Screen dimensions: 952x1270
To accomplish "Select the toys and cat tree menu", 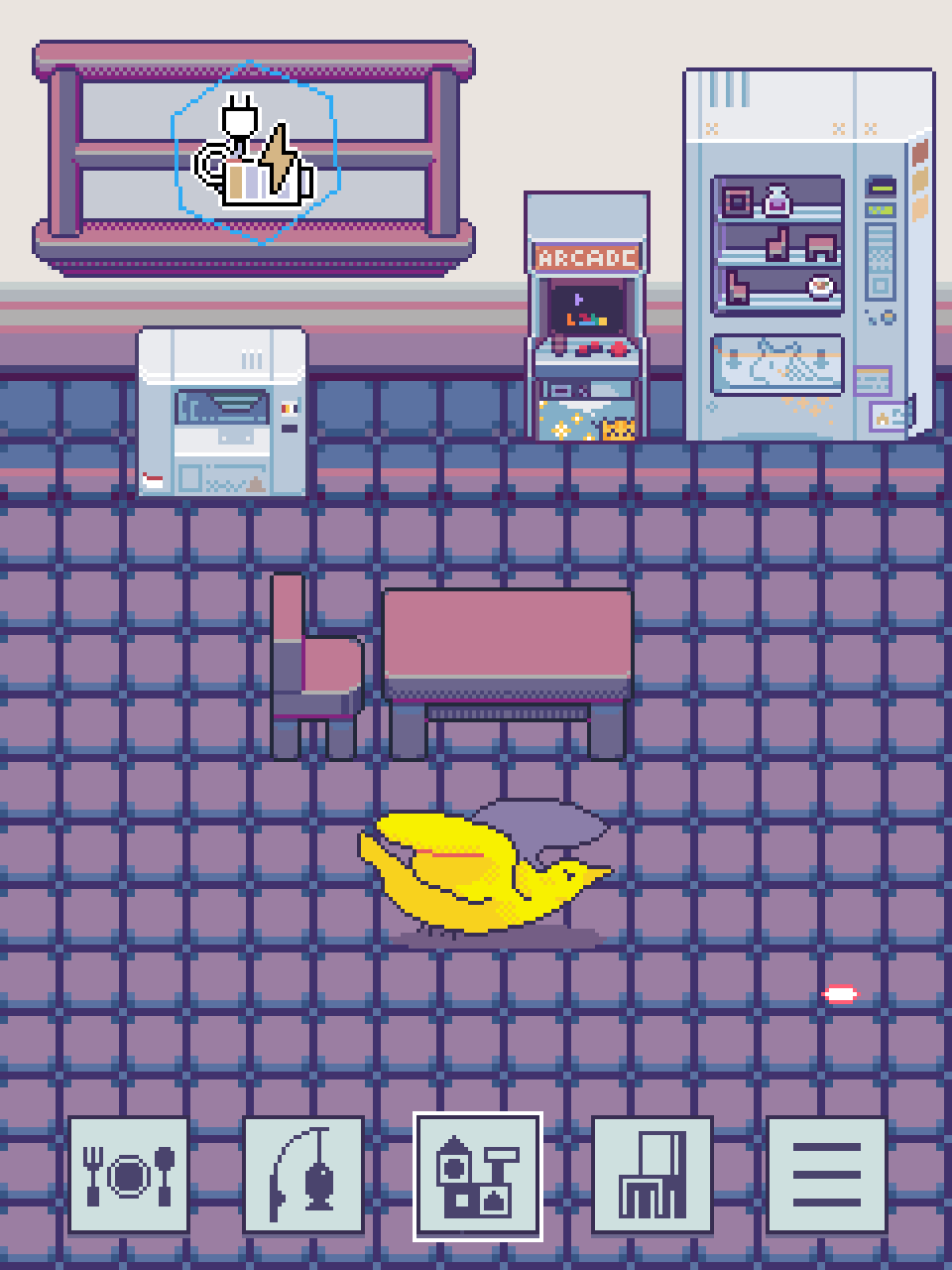I will tap(478, 1177).
